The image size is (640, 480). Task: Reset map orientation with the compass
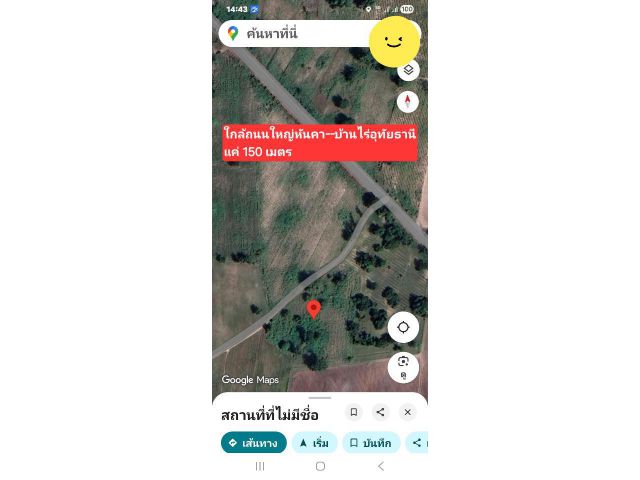(x=408, y=101)
